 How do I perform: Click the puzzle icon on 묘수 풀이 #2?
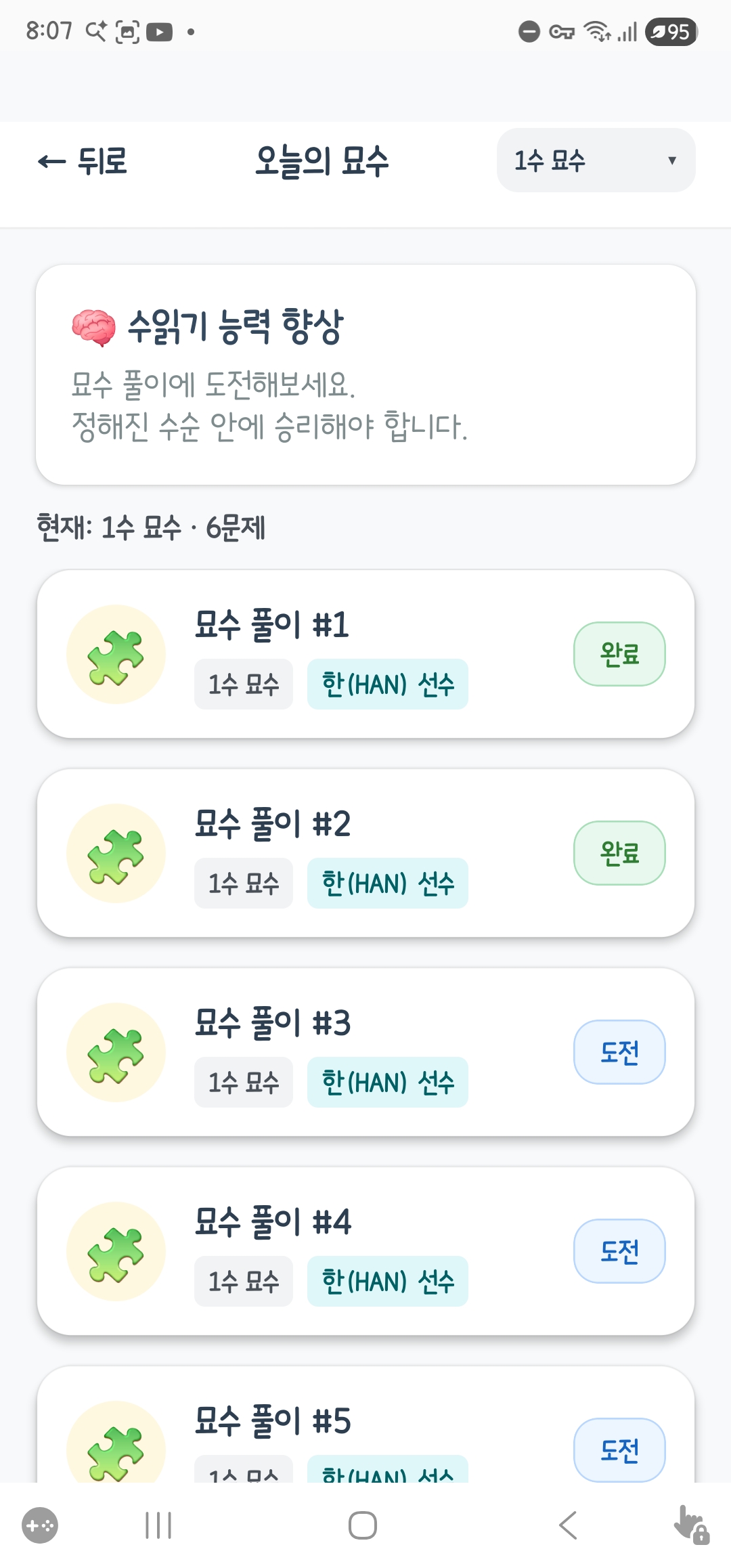point(116,853)
